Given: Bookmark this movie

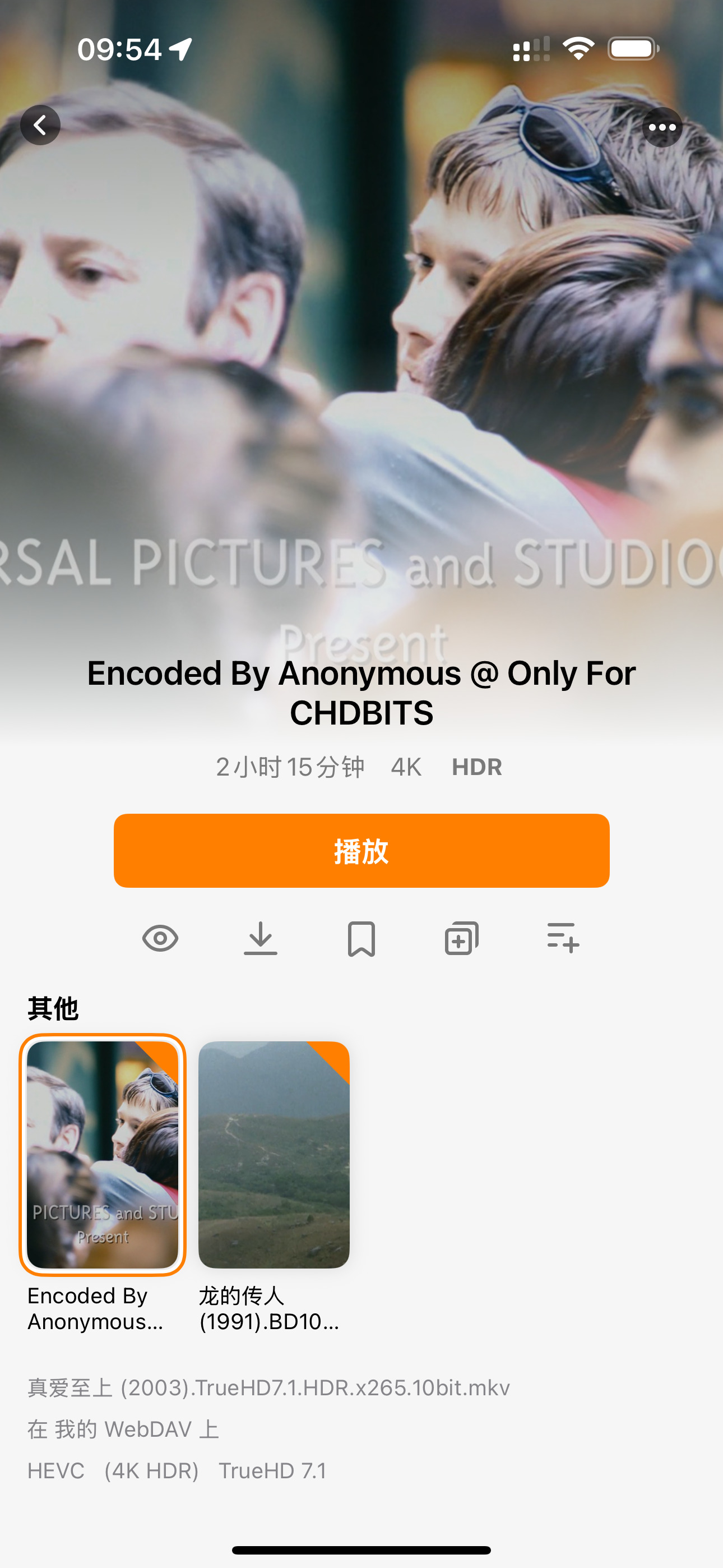Looking at the screenshot, I should pos(361,939).
